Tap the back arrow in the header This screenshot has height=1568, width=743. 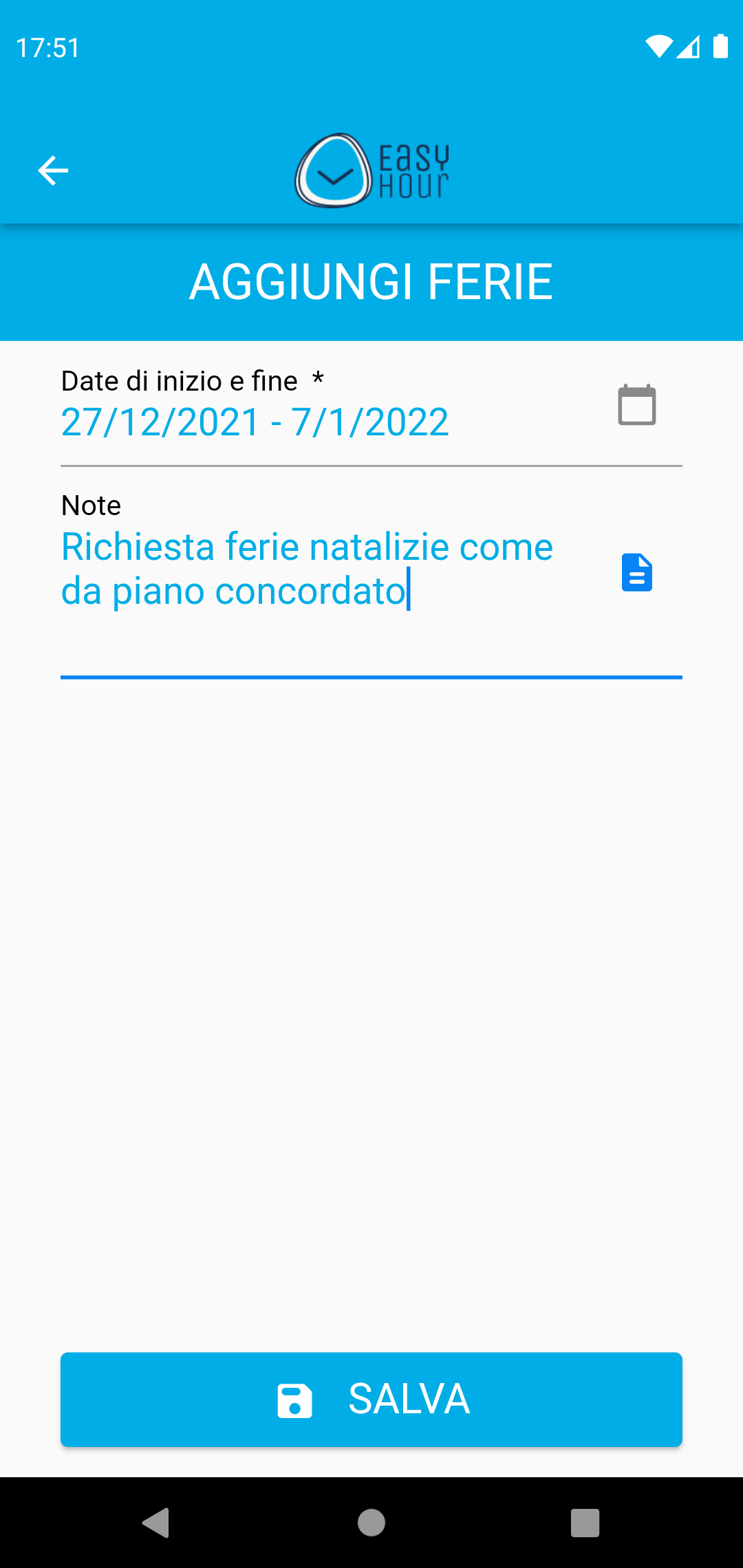pos(52,170)
